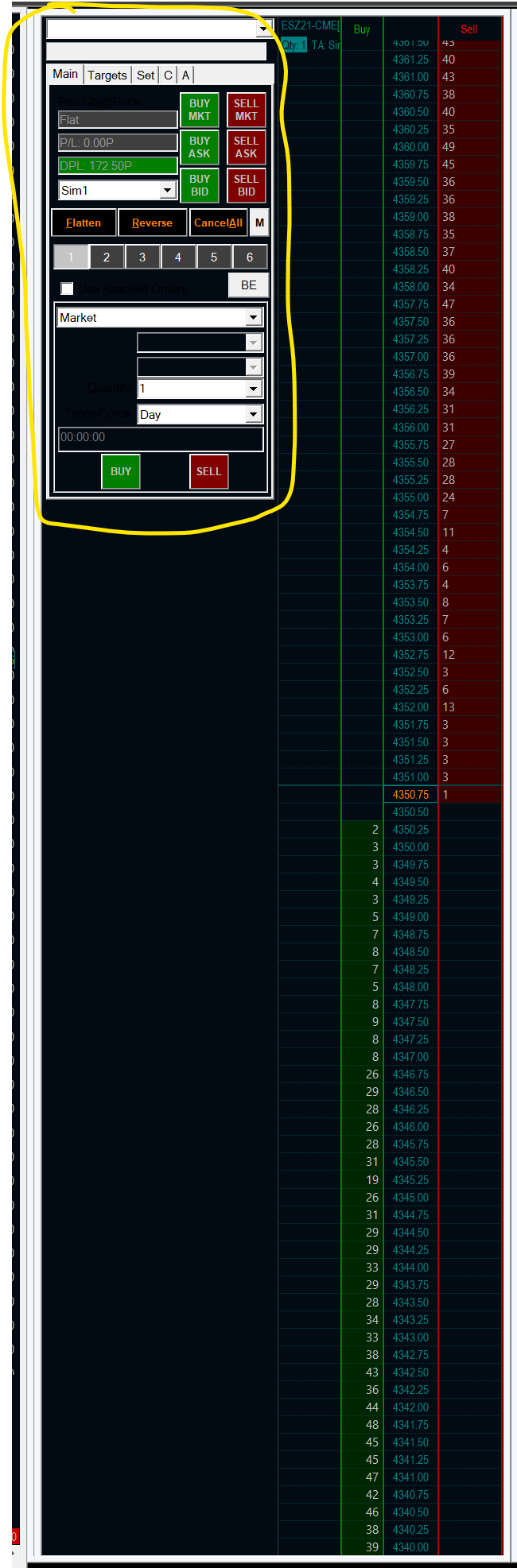Open the Set tab
The image size is (517, 1568).
146,75
